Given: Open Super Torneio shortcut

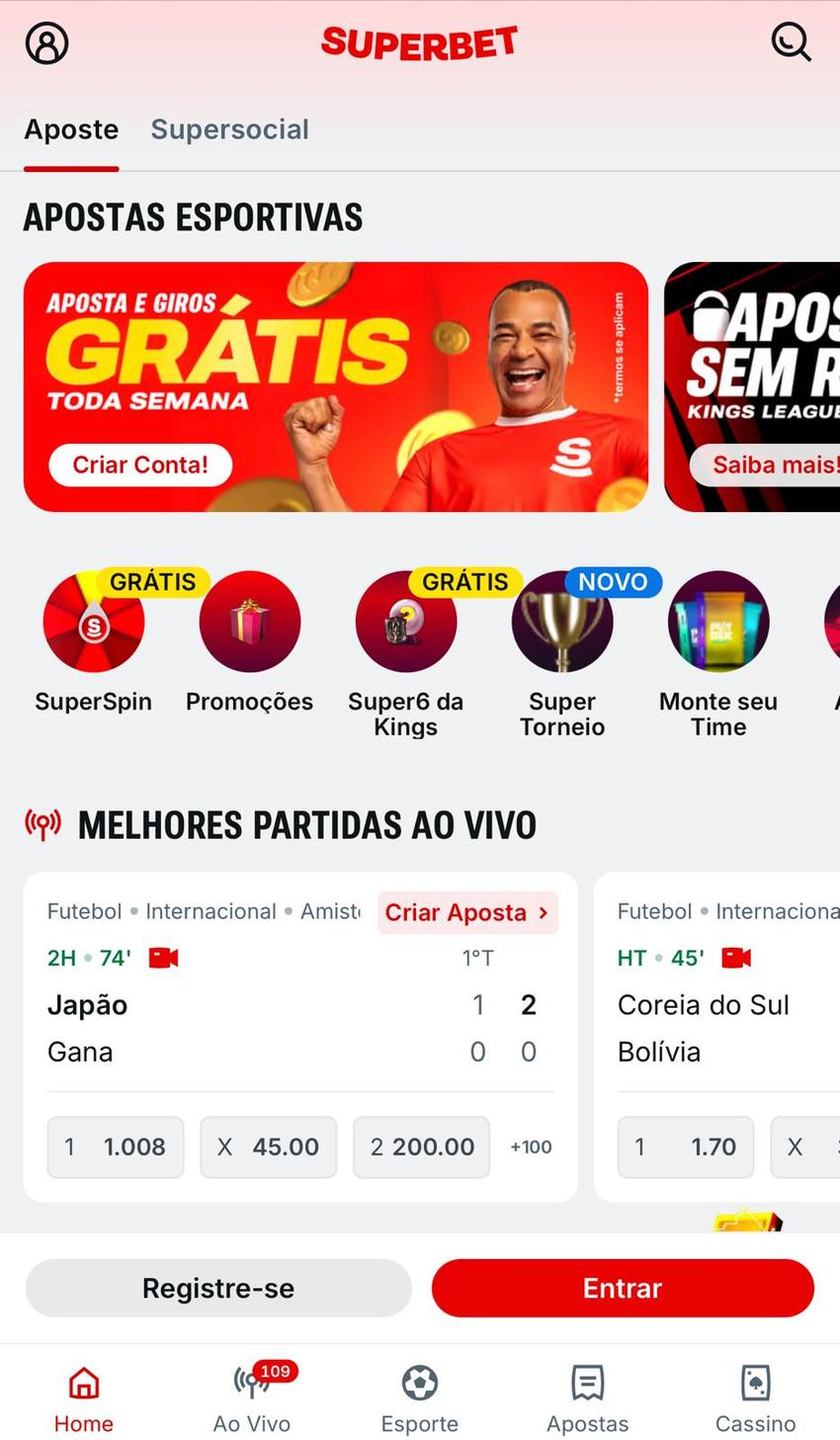Looking at the screenshot, I should pos(561,625).
